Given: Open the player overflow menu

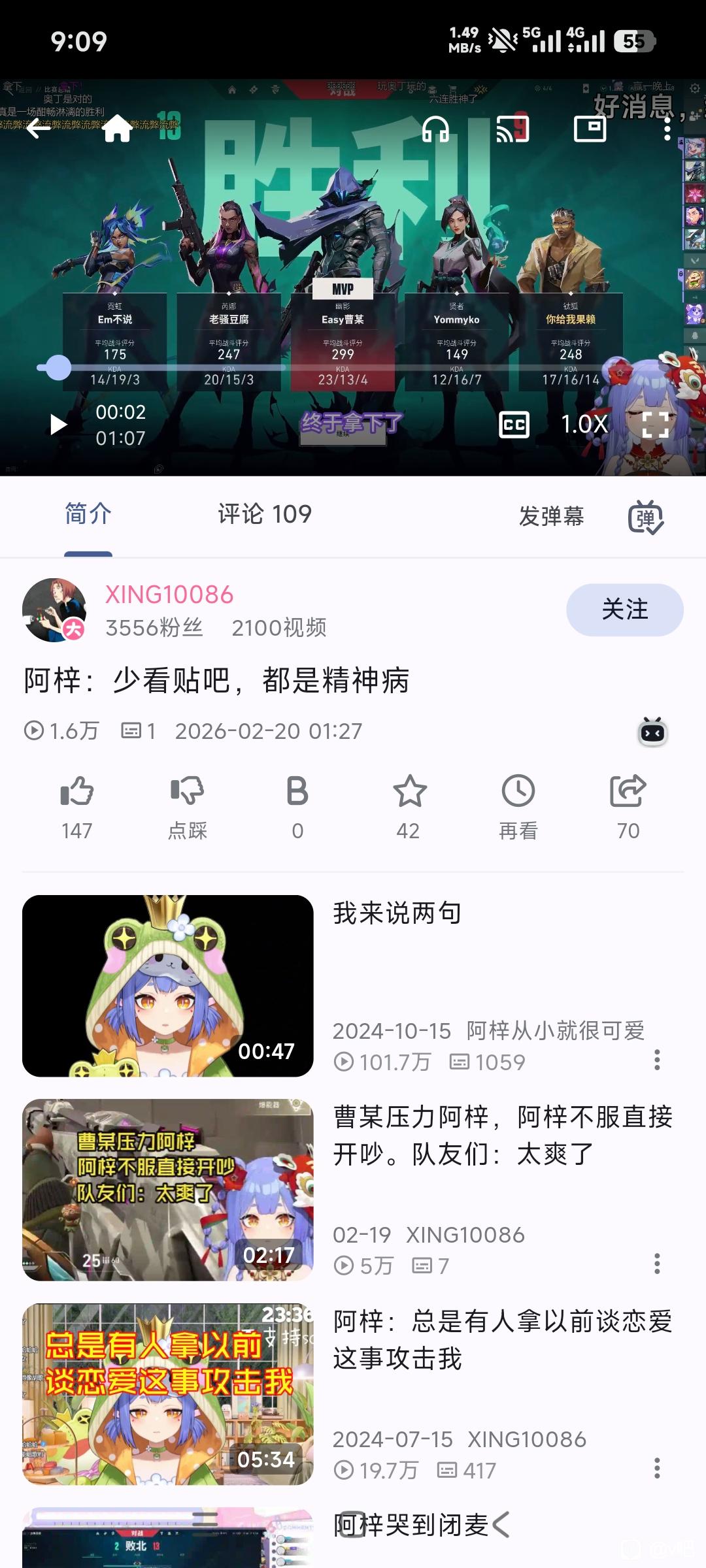Looking at the screenshot, I should tap(667, 129).
